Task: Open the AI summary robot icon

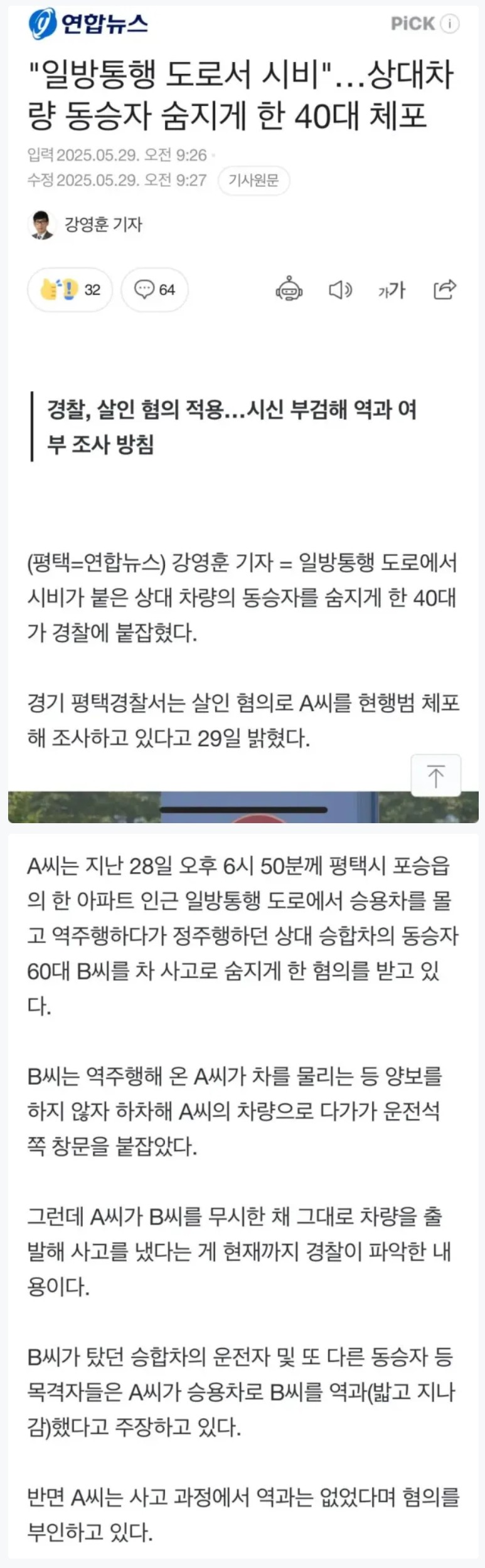Action: click(x=289, y=290)
